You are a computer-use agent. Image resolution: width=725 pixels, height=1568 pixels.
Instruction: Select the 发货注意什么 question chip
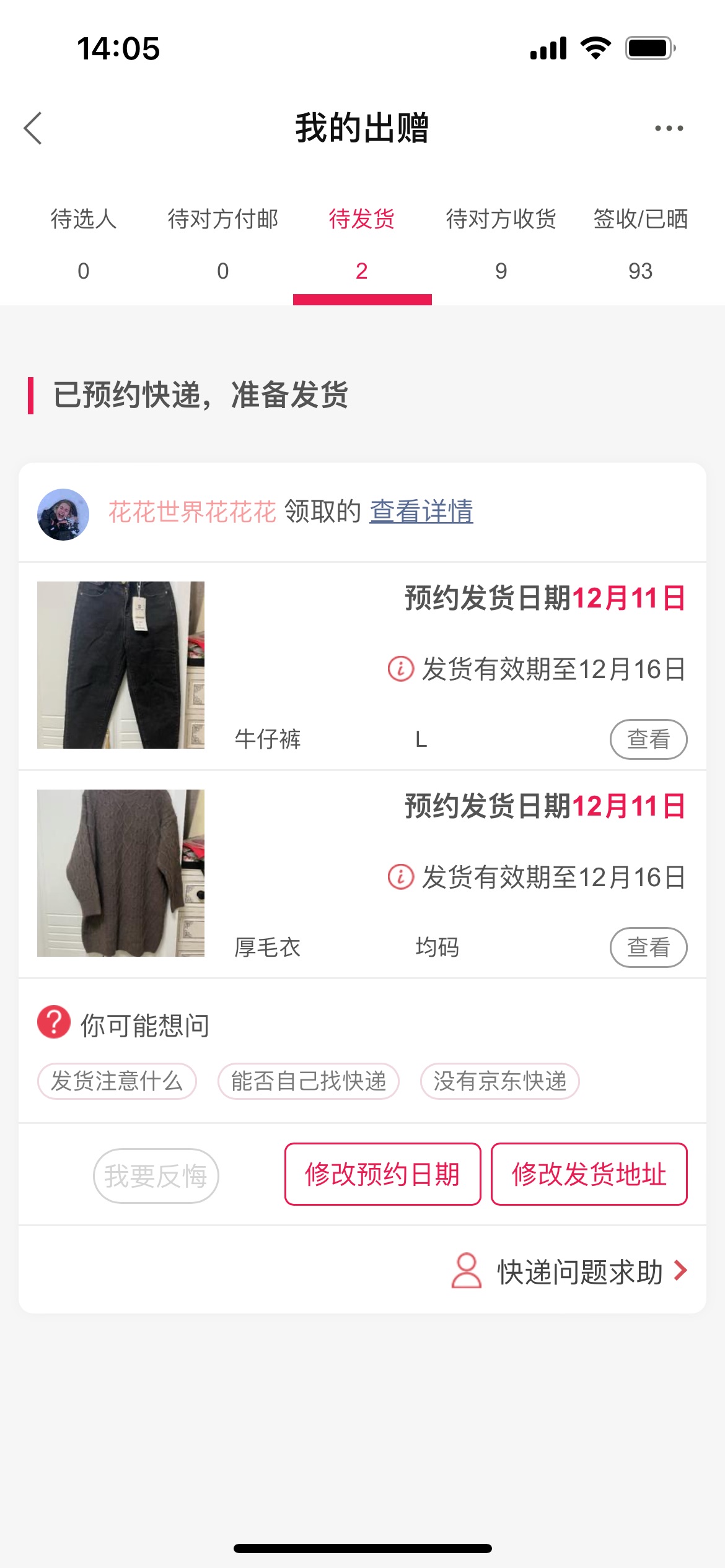pos(117,1081)
